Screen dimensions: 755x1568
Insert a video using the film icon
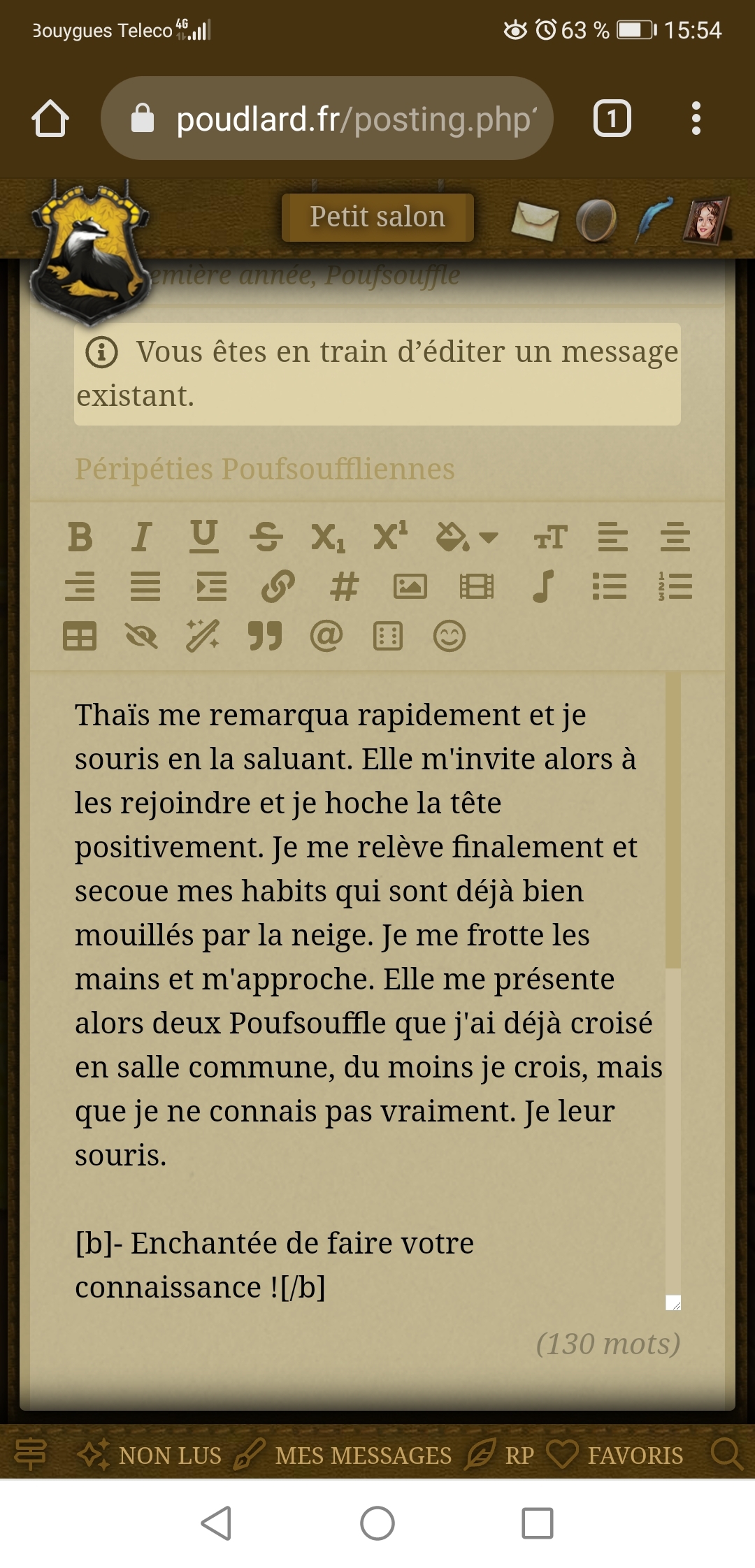tap(477, 586)
